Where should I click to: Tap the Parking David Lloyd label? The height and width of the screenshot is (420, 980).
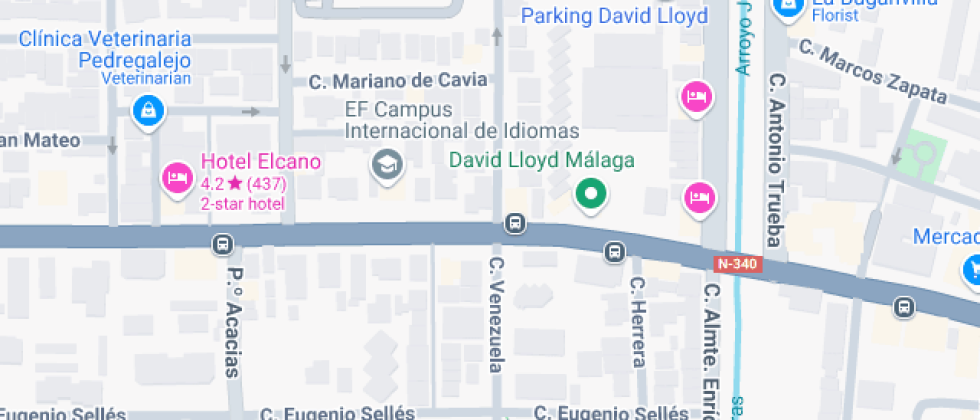(x=614, y=16)
